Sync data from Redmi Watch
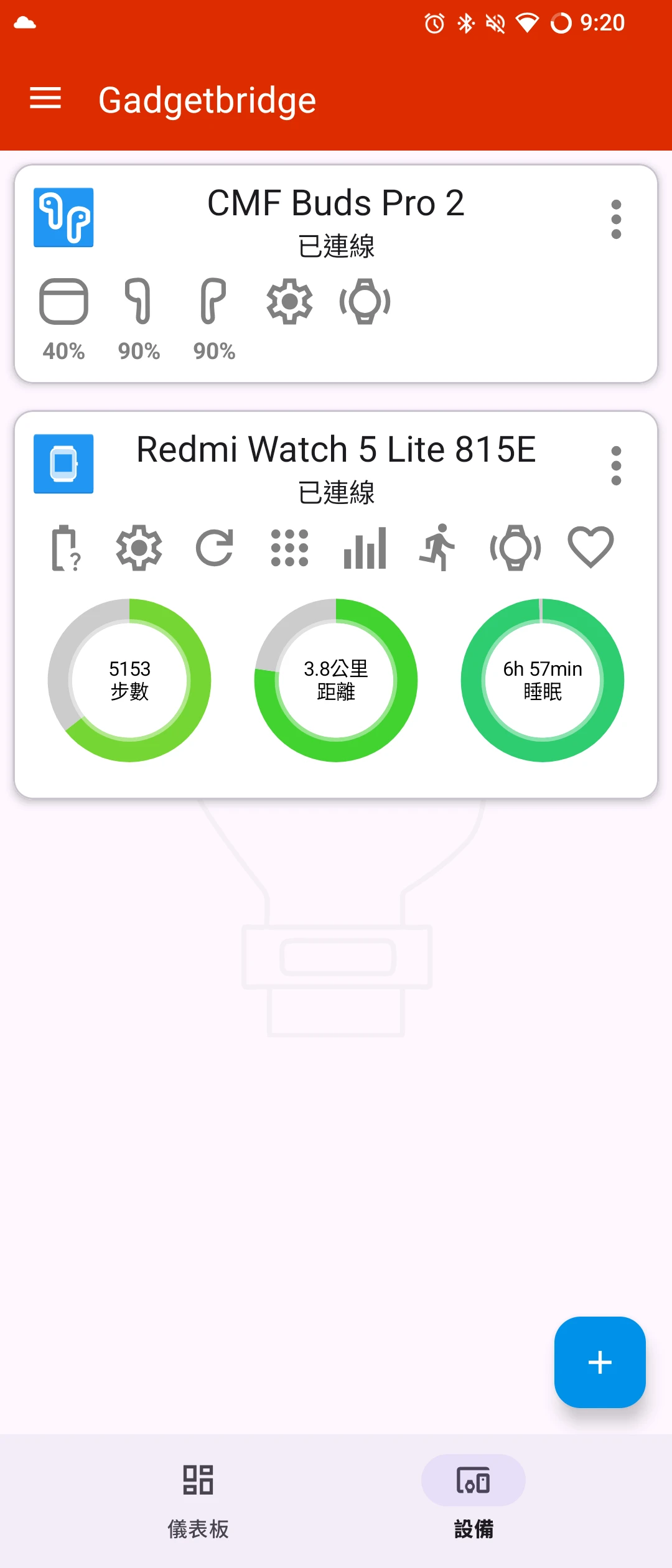This screenshot has width=672, height=1568. (214, 548)
